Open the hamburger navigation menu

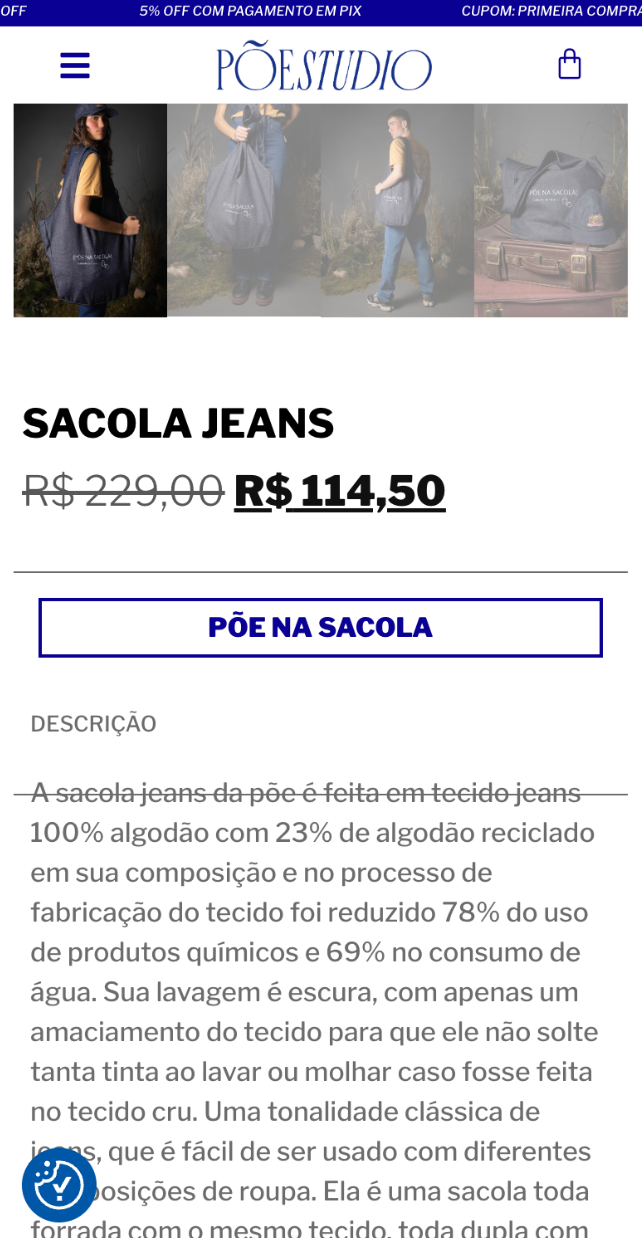point(75,66)
